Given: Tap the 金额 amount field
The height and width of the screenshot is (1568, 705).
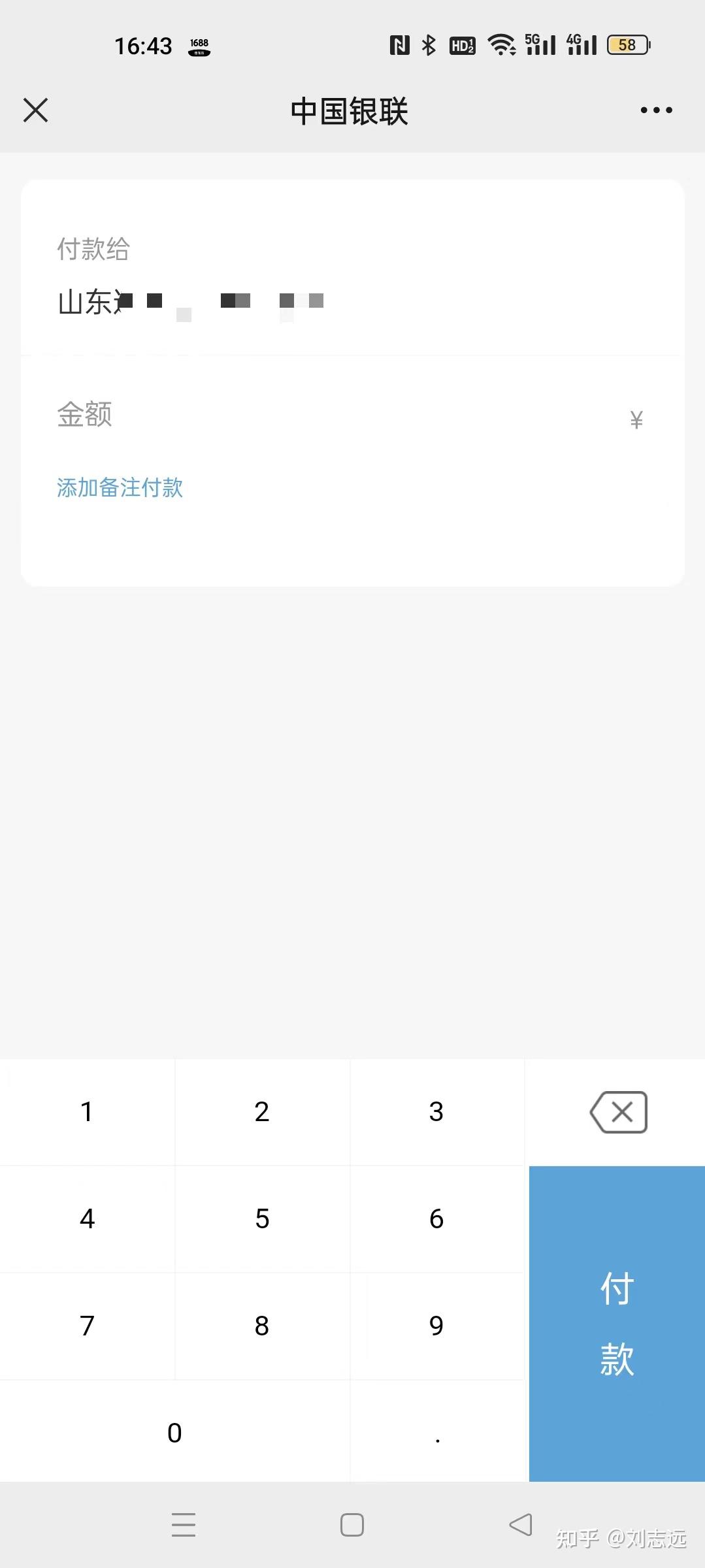Looking at the screenshot, I should coord(353,416).
